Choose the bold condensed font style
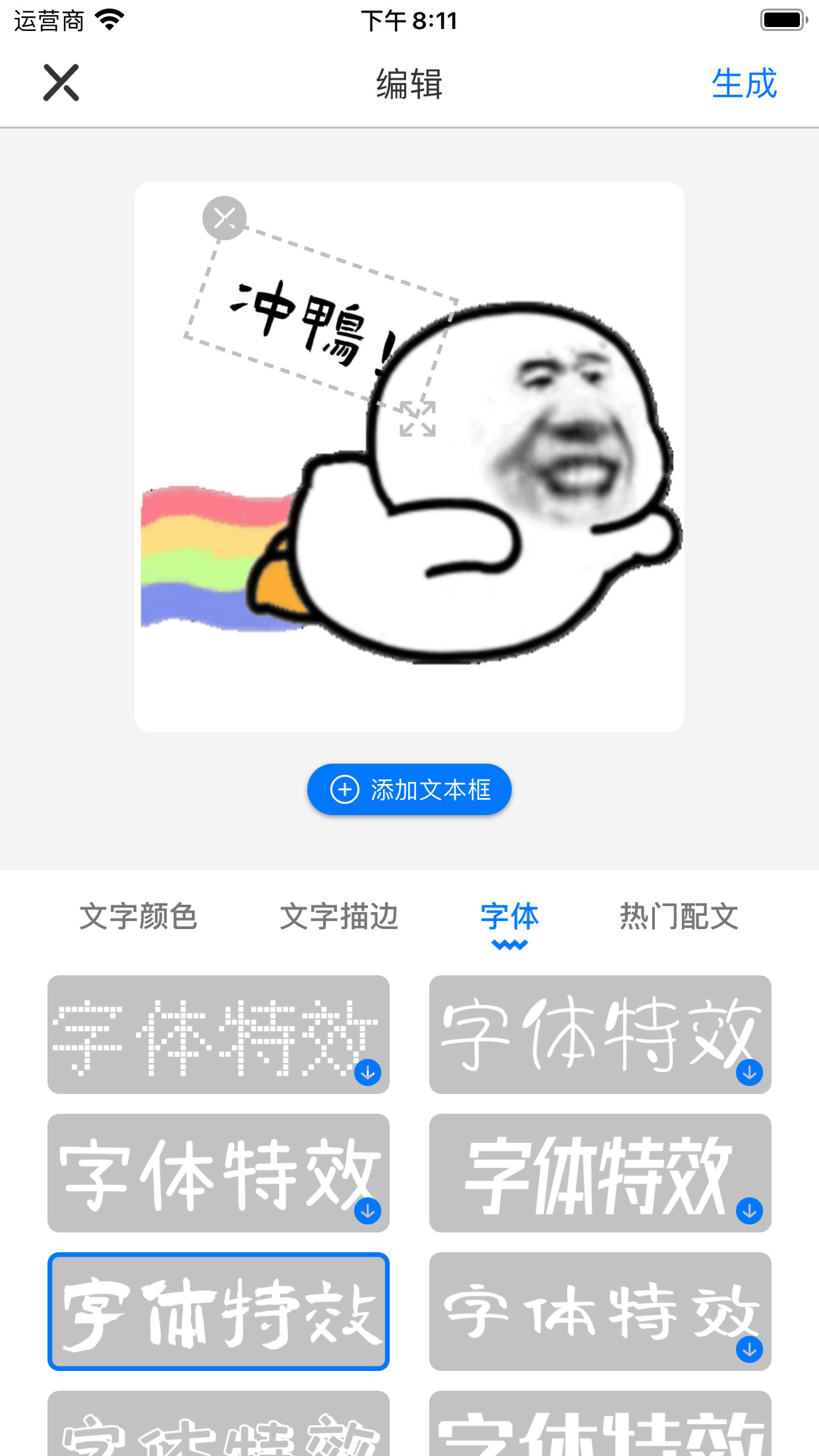This screenshot has height=1456, width=819. coord(599,1172)
